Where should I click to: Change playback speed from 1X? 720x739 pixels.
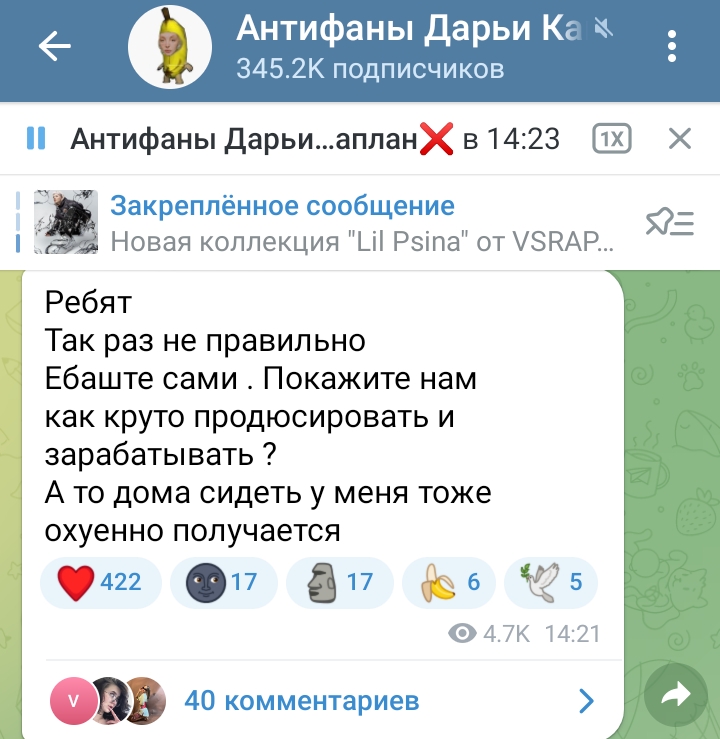tap(611, 138)
